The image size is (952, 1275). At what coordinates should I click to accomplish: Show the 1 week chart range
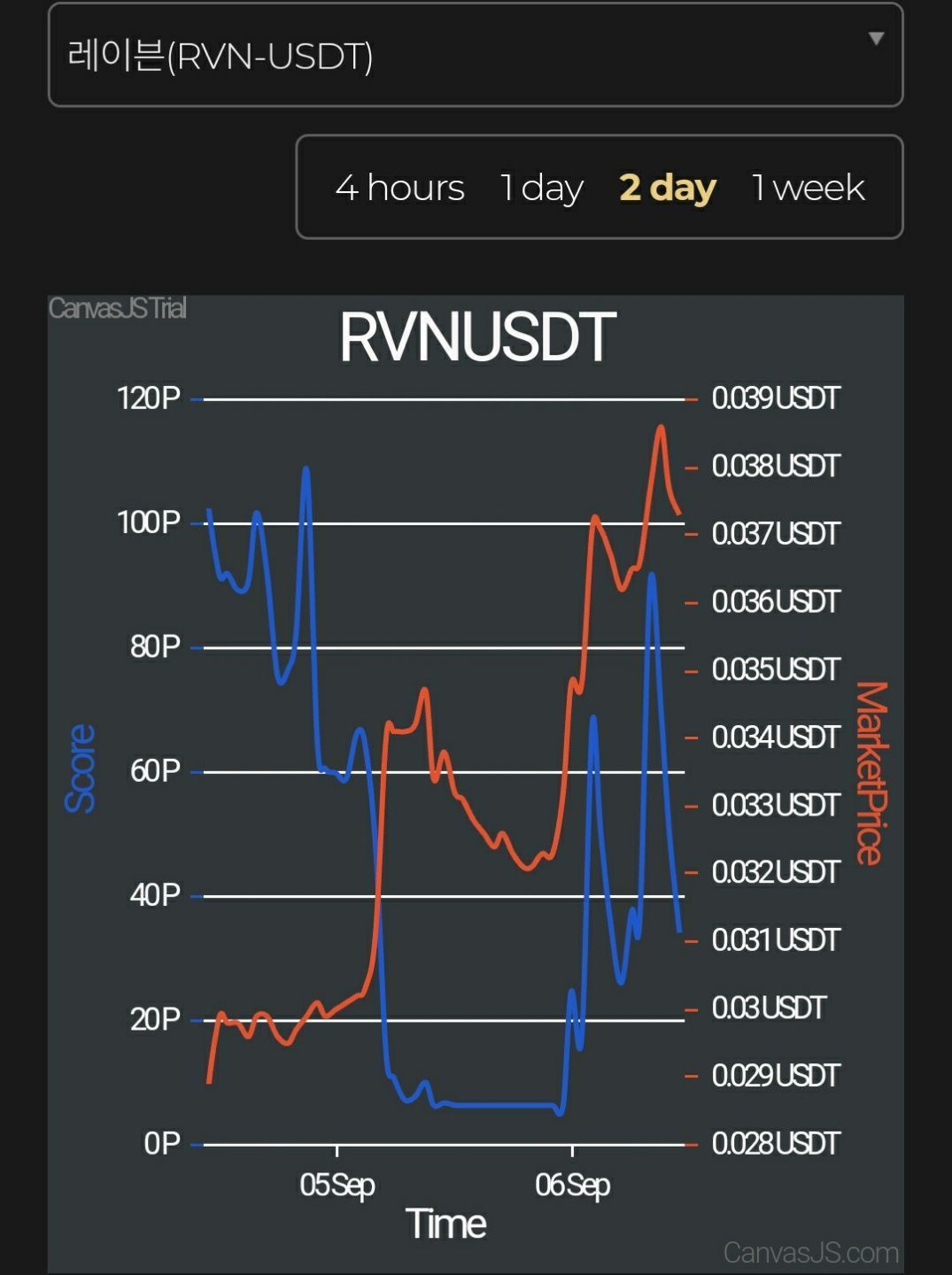pos(808,188)
